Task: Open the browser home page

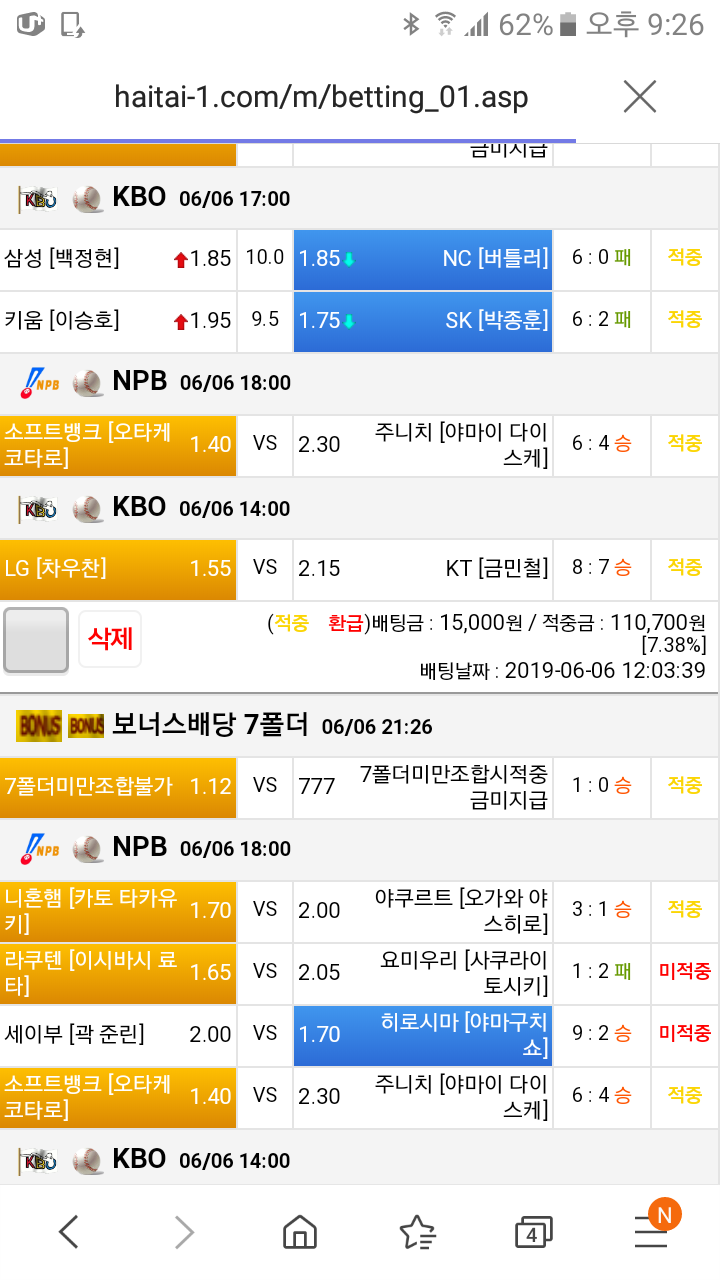Action: (x=300, y=1232)
